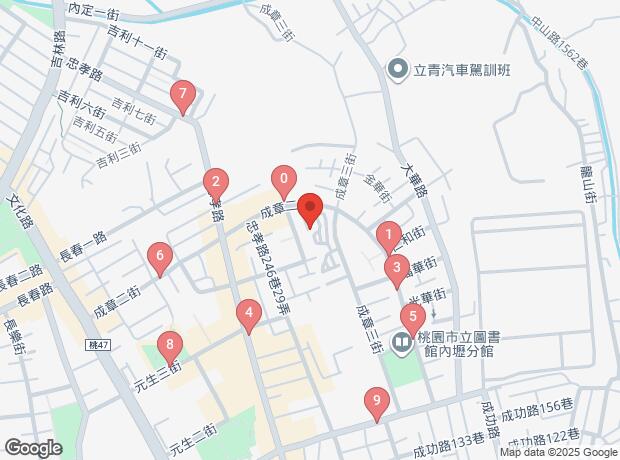Open pin number 9
620x460 pixels.
tap(376, 403)
